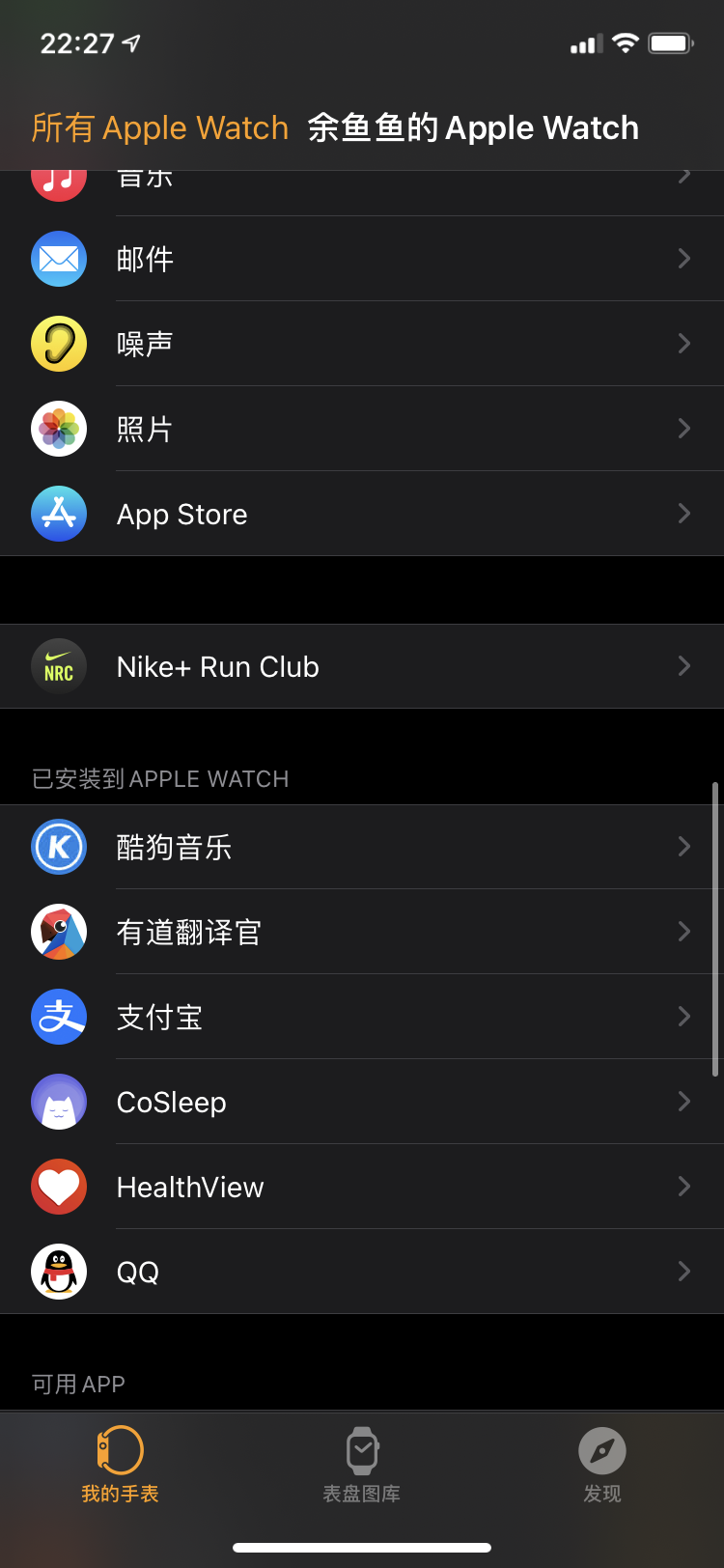Screen dimensions: 724x1568
Task: Switch to the 我的手表 tab
Action: (x=120, y=1465)
